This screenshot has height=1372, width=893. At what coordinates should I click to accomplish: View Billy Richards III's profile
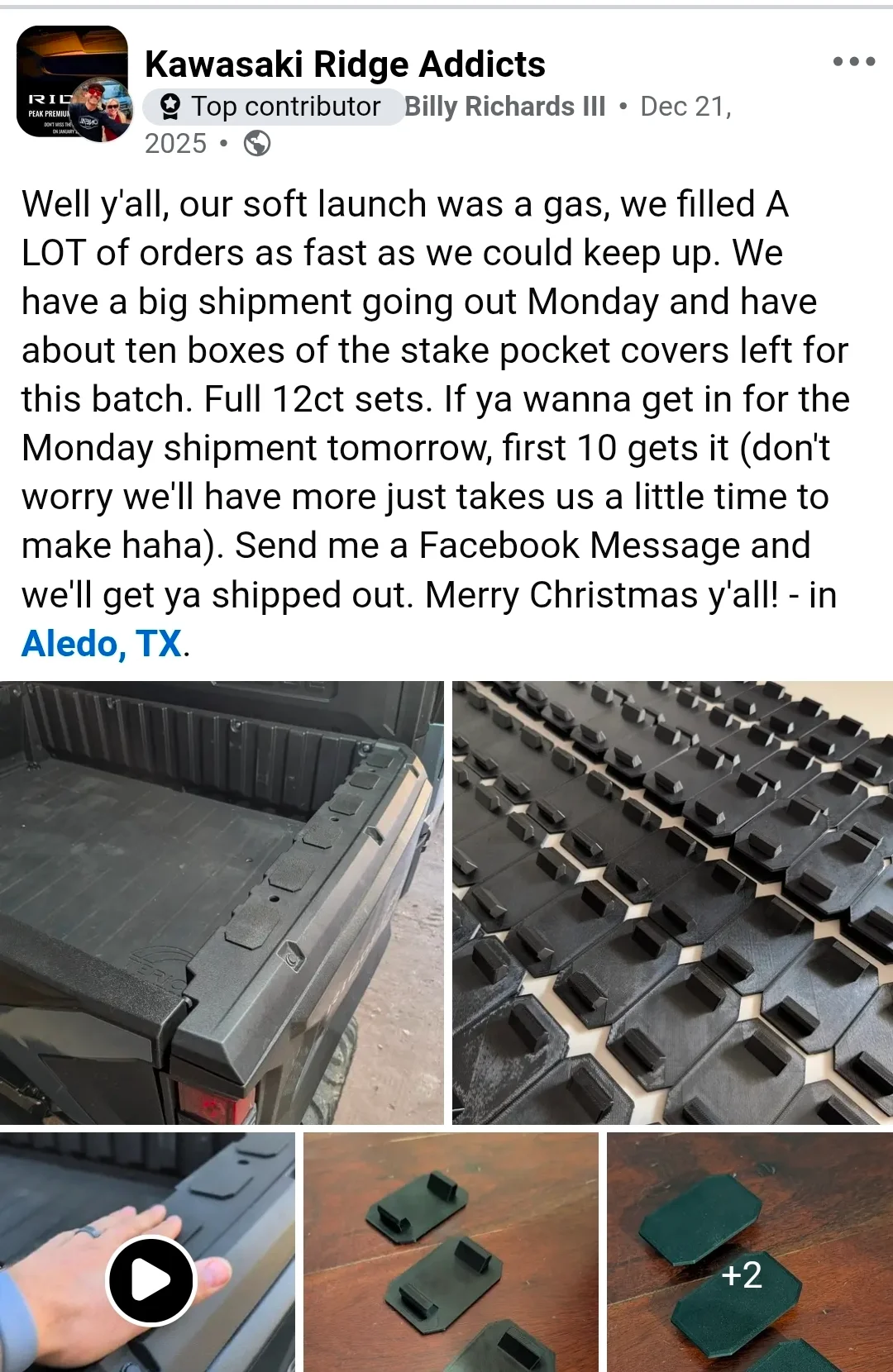tap(504, 107)
